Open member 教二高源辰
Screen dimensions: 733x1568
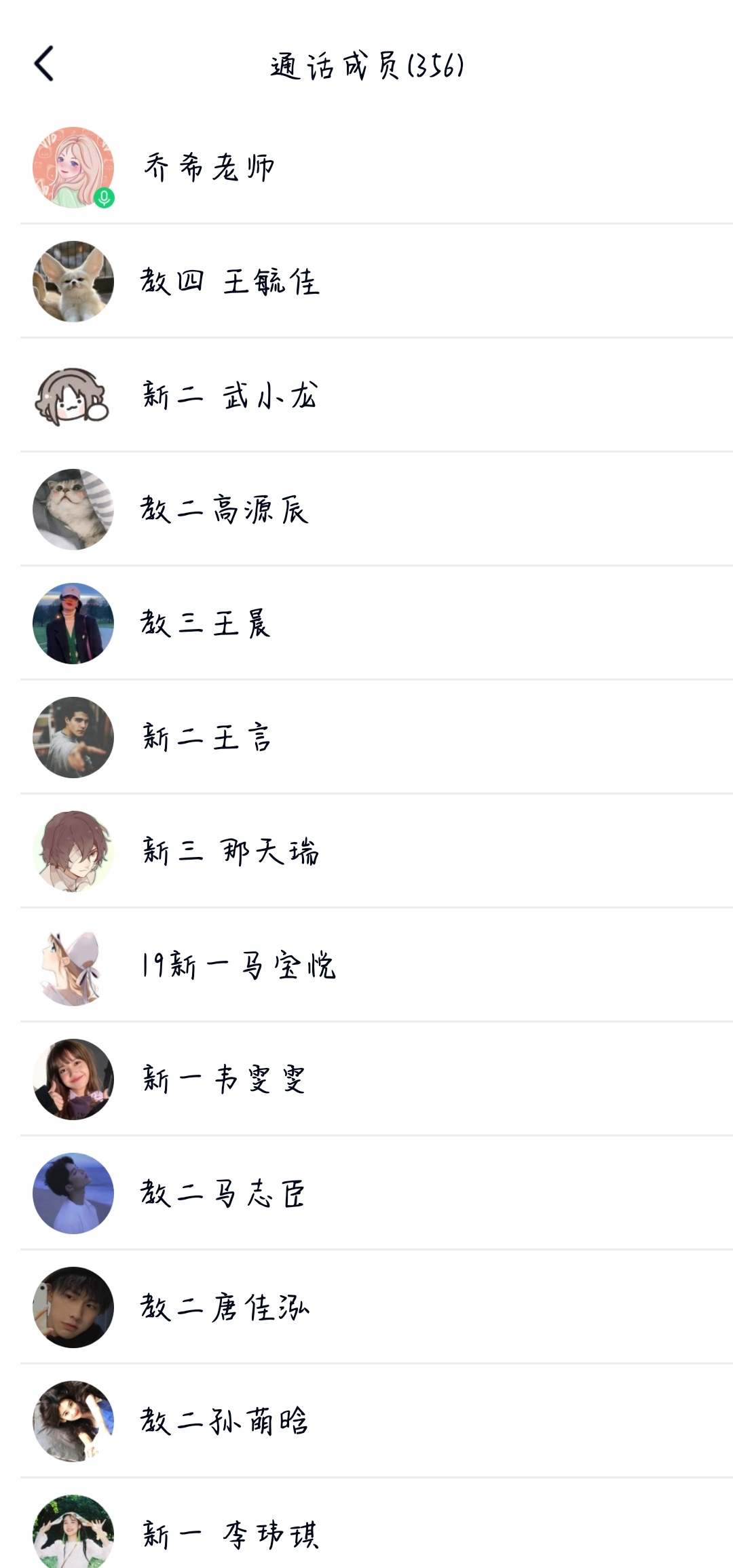pyautogui.click(x=224, y=510)
